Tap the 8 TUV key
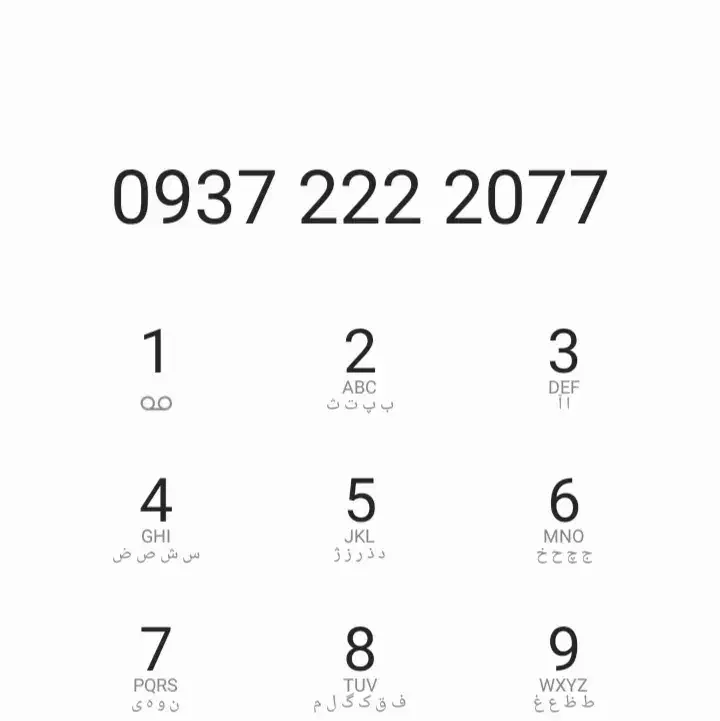 (x=360, y=666)
